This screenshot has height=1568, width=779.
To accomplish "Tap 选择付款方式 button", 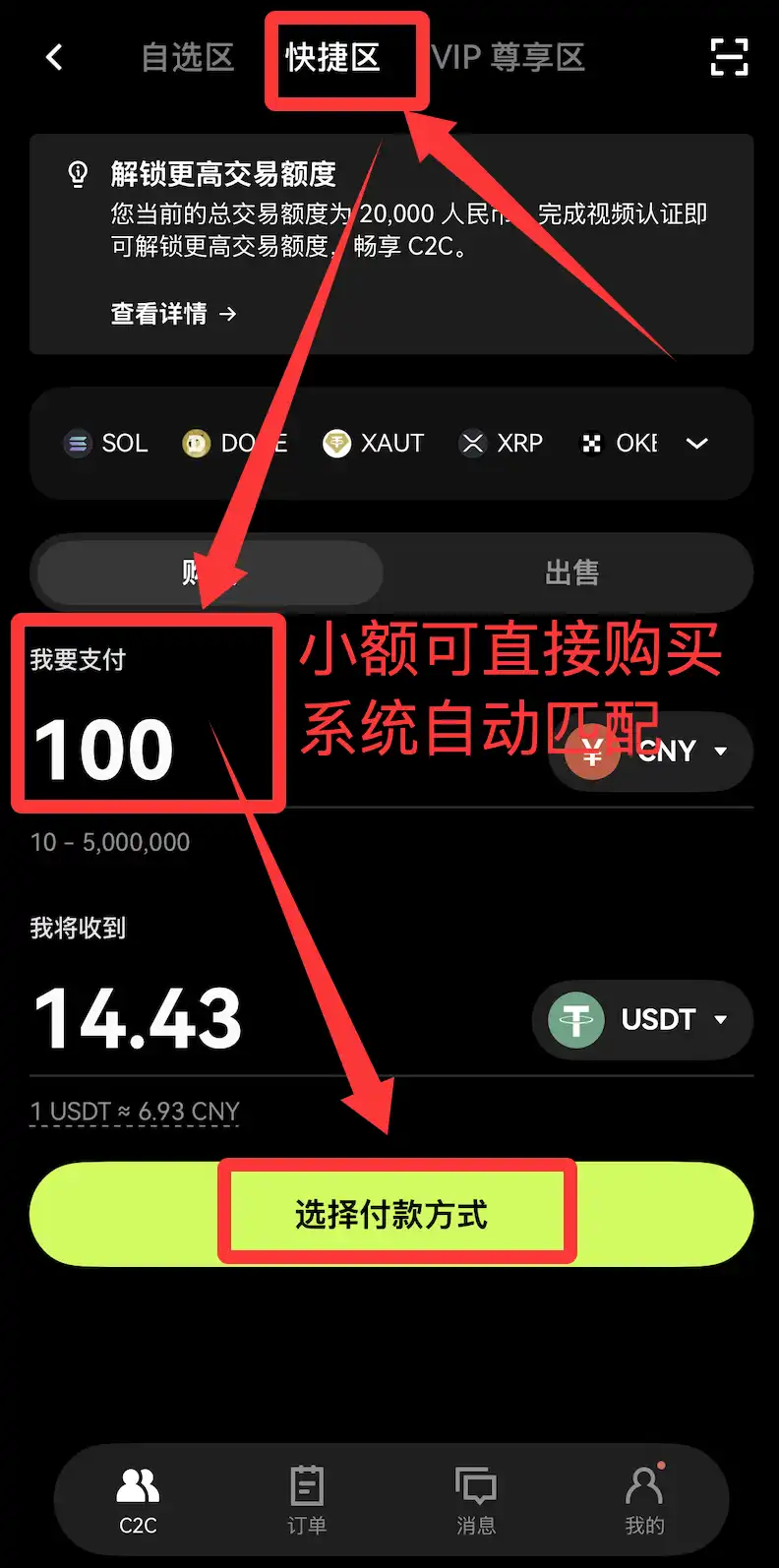I will click(x=391, y=1215).
